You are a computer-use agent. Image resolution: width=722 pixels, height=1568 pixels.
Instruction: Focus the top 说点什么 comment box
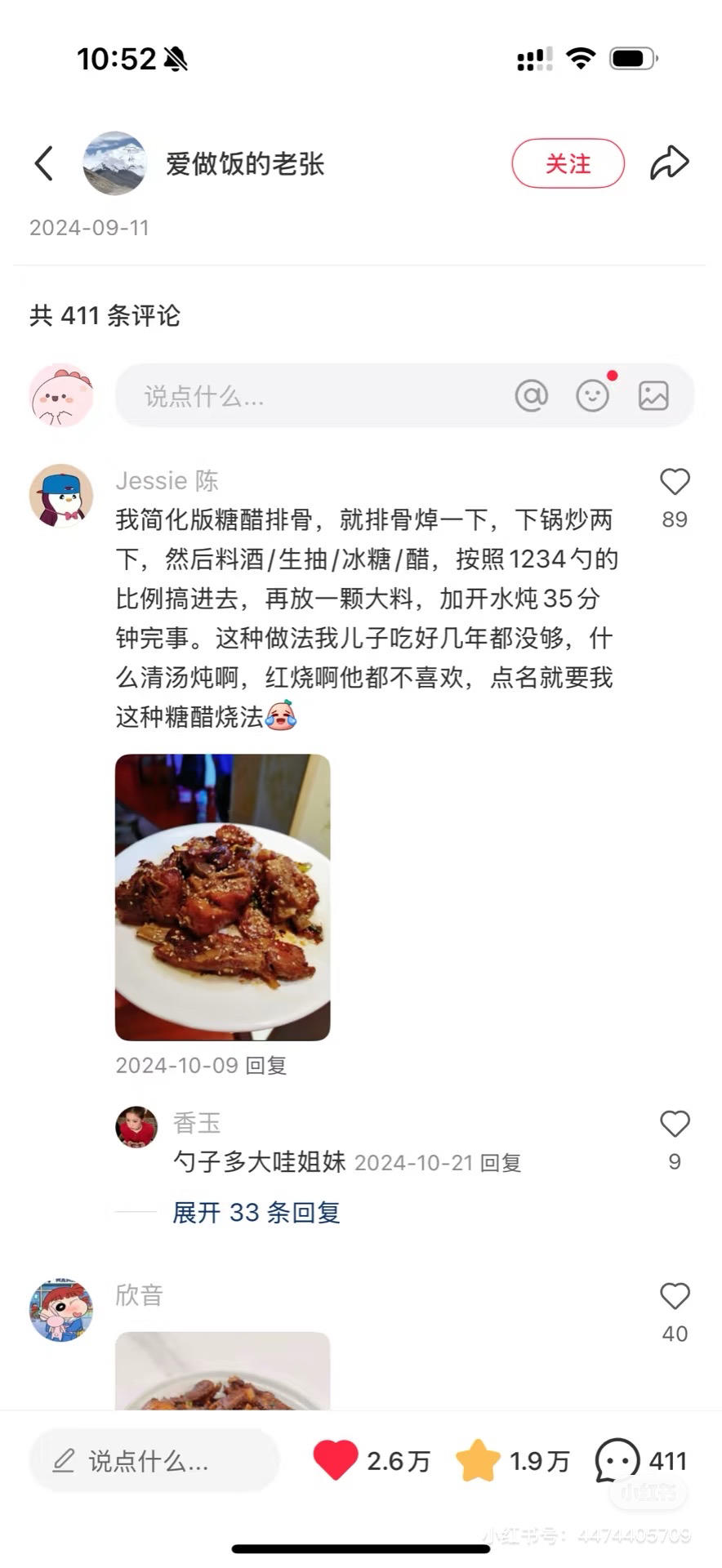tap(310, 396)
